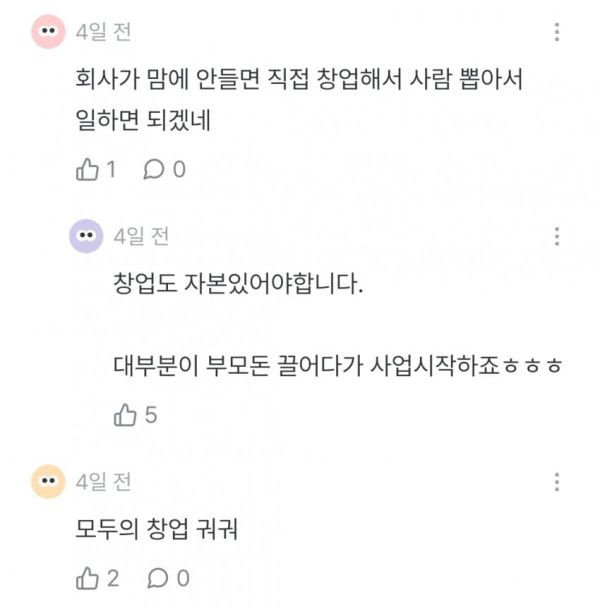This screenshot has height=609, width=600.
Task: Open overflow menu on the 회사가 맘에 안들면 comment
Action: (557, 32)
